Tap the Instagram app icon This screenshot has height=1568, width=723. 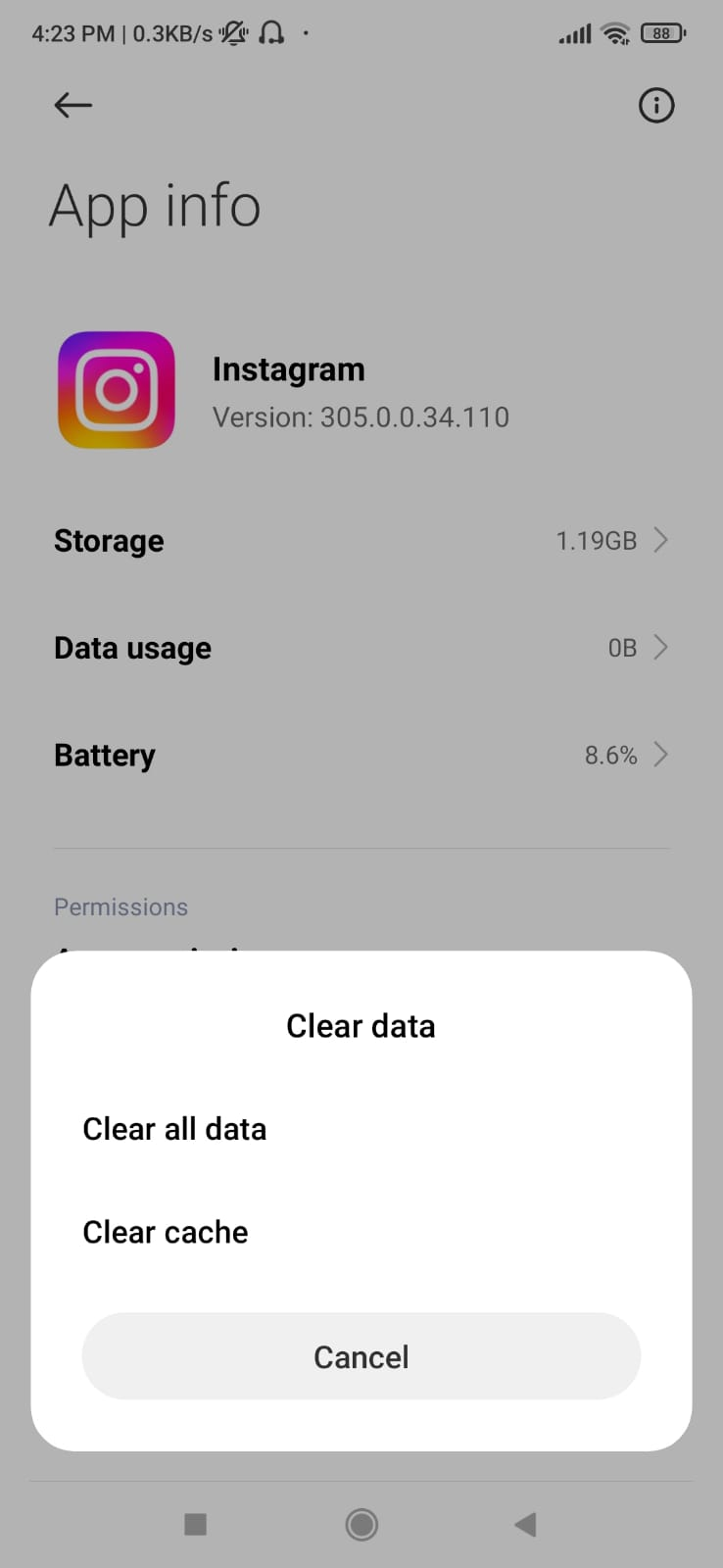click(116, 389)
